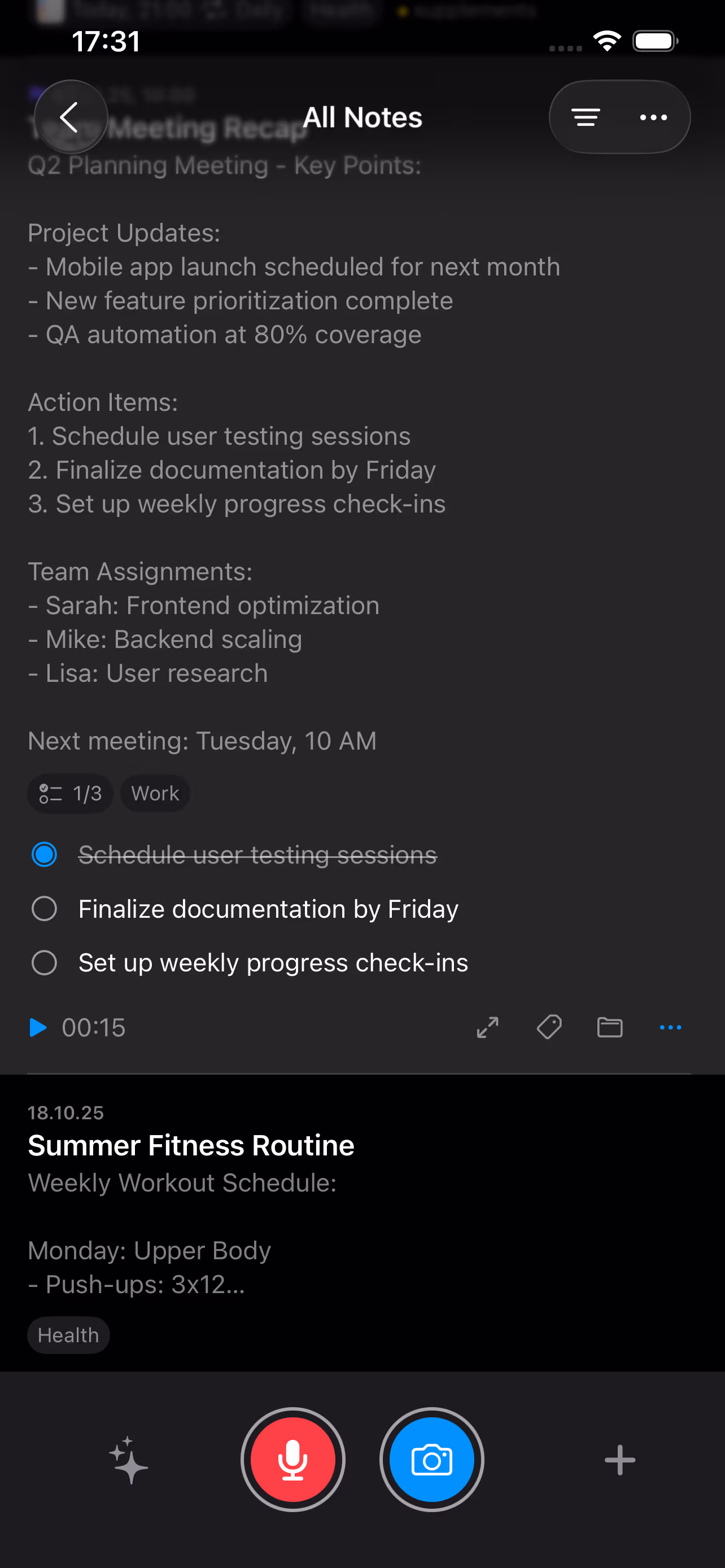
Task: Open the All Notes title dropdown
Action: [x=362, y=116]
